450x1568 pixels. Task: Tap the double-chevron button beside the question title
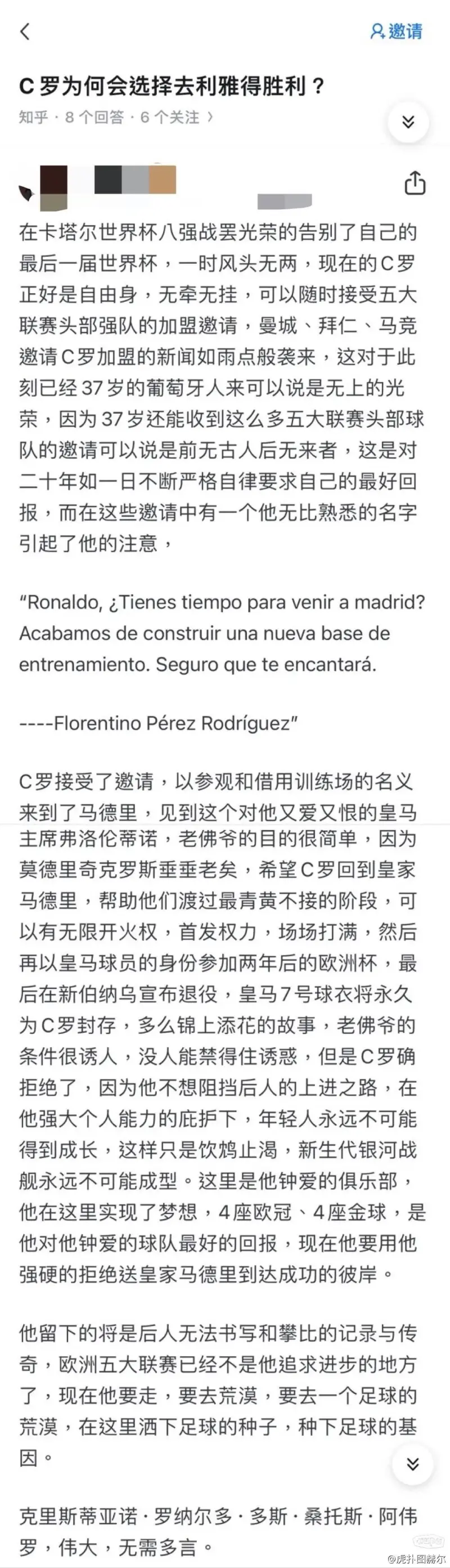(408, 122)
